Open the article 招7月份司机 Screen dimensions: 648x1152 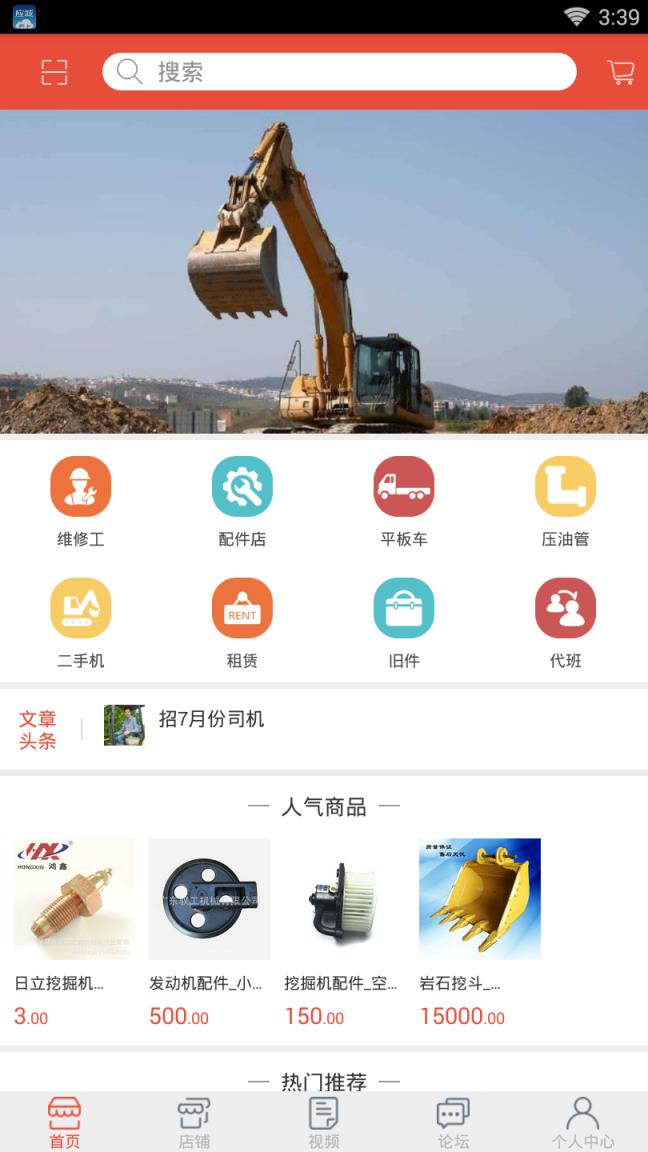(212, 720)
